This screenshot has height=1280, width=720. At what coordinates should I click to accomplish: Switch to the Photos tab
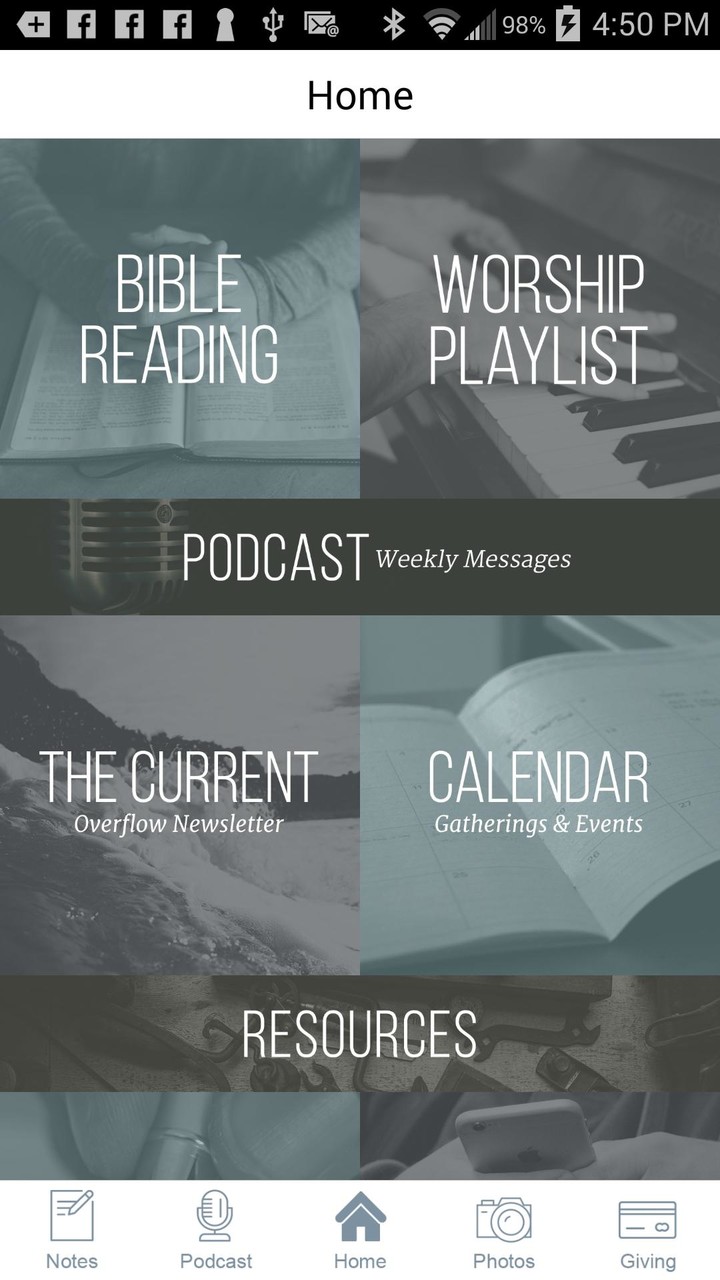[x=504, y=1230]
